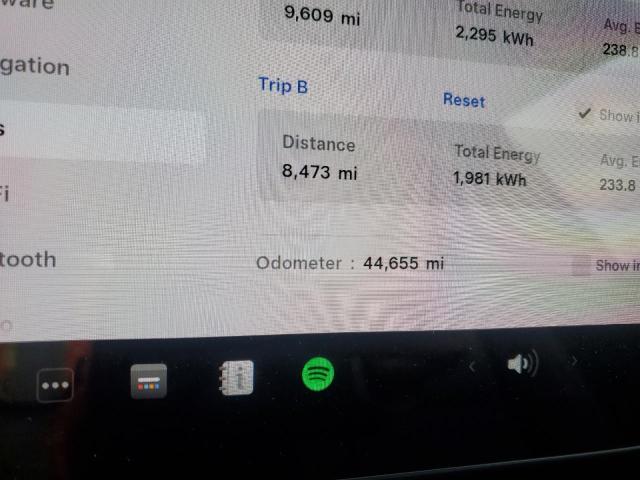Image resolution: width=640 pixels, height=480 pixels.
Task: Uncheck the Trip B show-in-card checkbox
Action: click(x=586, y=114)
